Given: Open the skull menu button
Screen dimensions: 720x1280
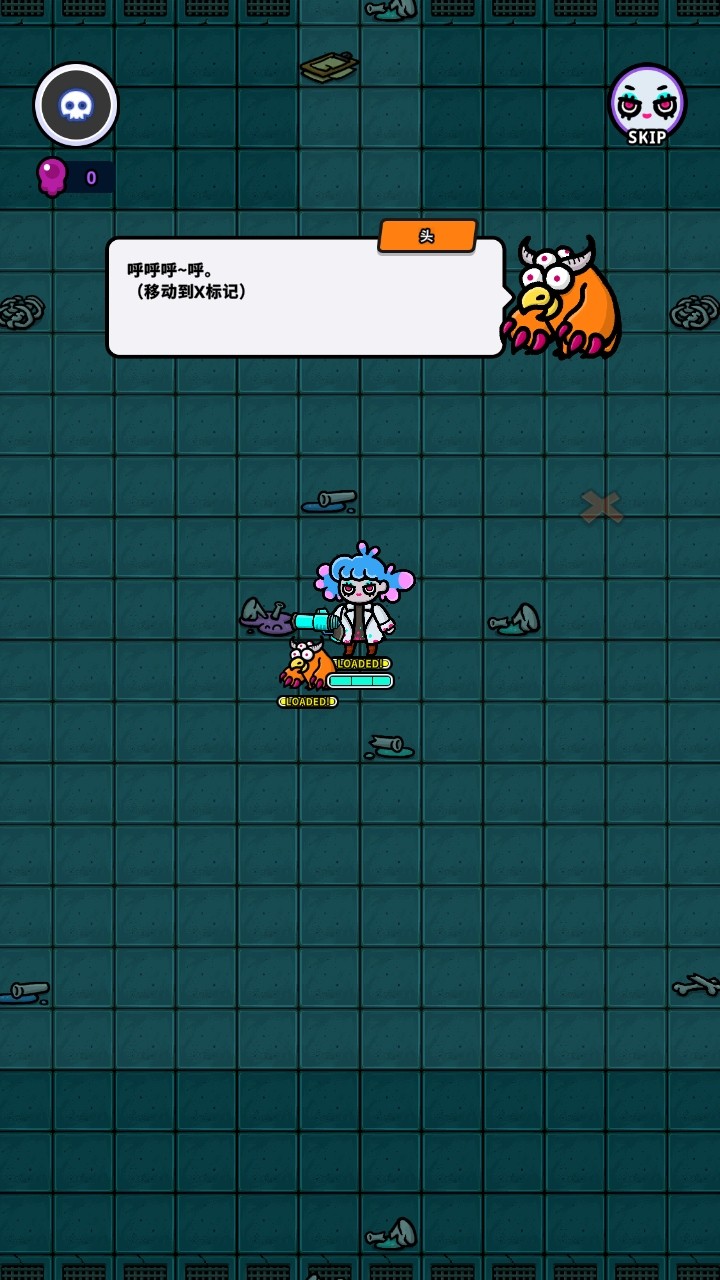Looking at the screenshot, I should pyautogui.click(x=76, y=105).
